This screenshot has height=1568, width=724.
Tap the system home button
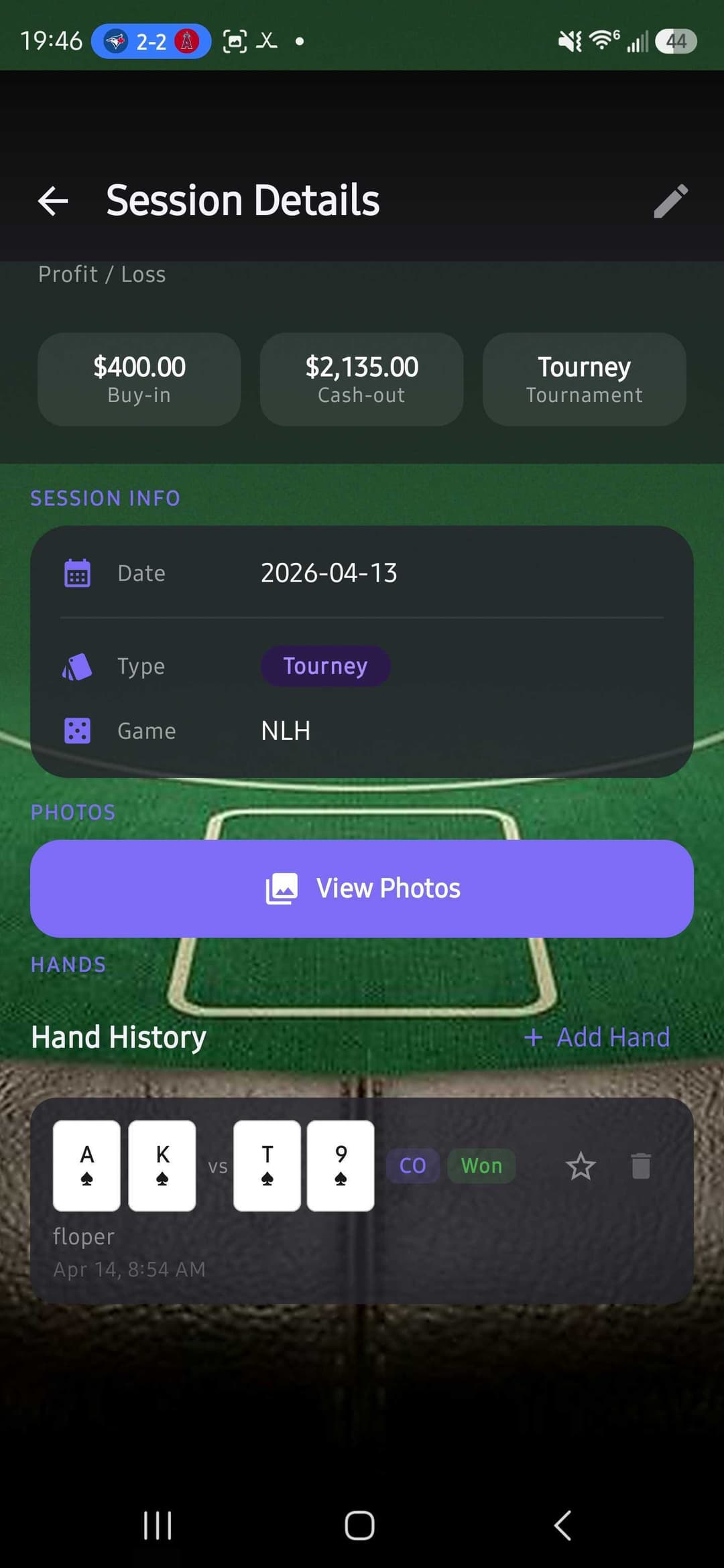click(x=359, y=1525)
